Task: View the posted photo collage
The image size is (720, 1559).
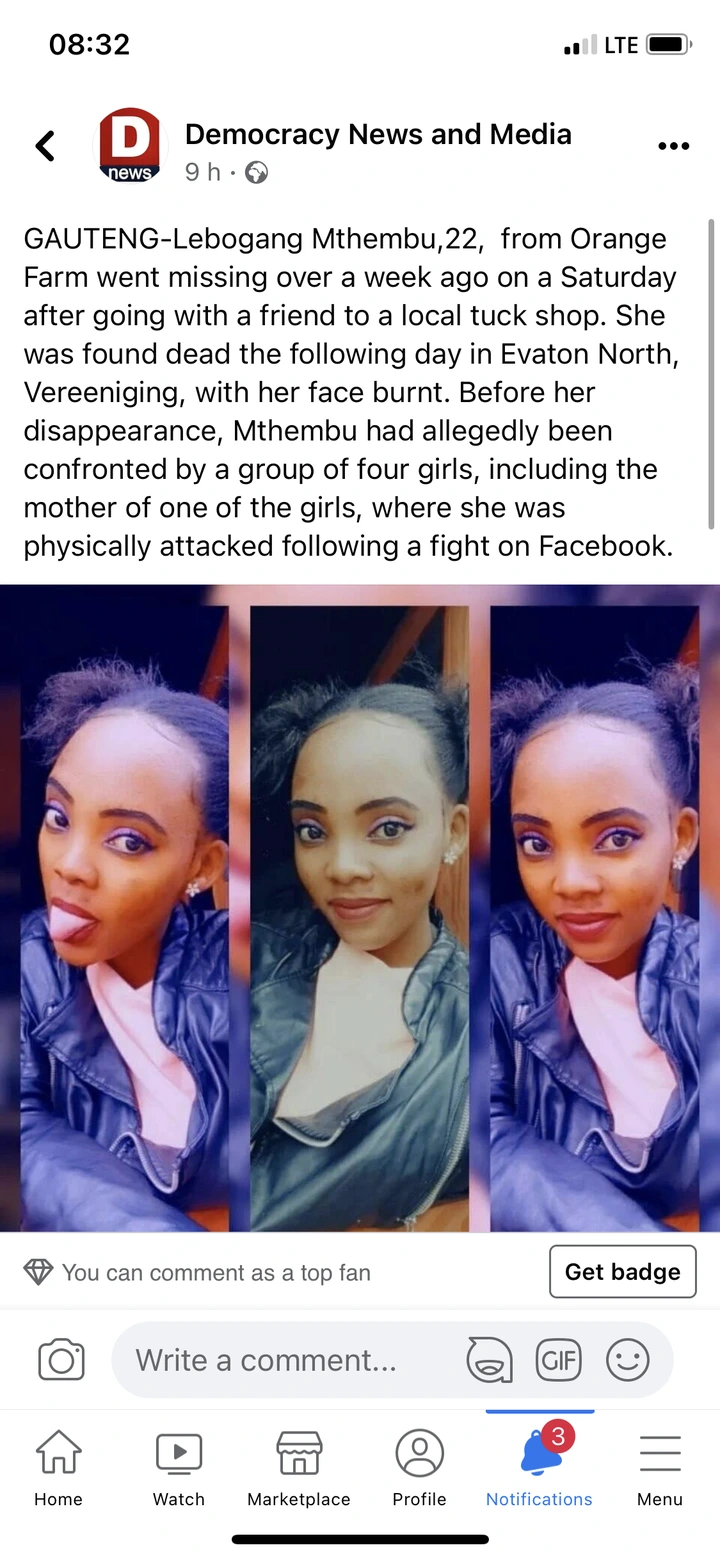Action: [x=360, y=906]
